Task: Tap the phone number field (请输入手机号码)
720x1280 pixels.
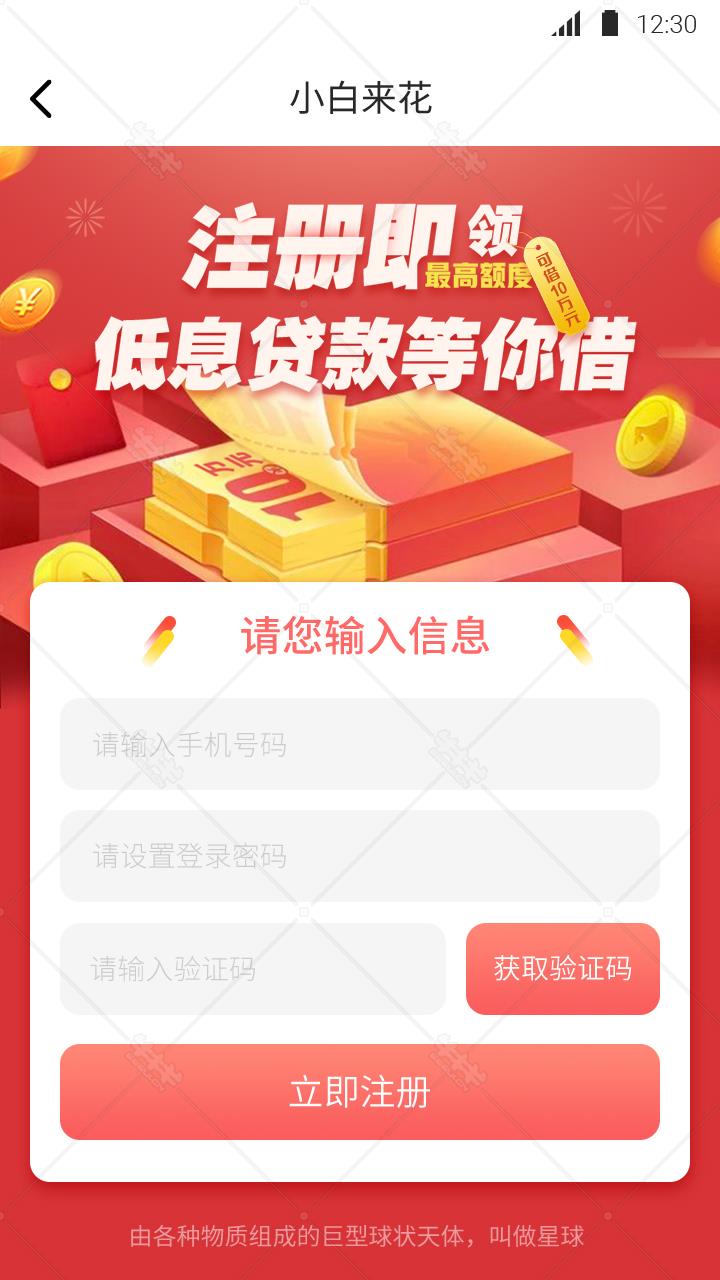Action: coord(360,744)
